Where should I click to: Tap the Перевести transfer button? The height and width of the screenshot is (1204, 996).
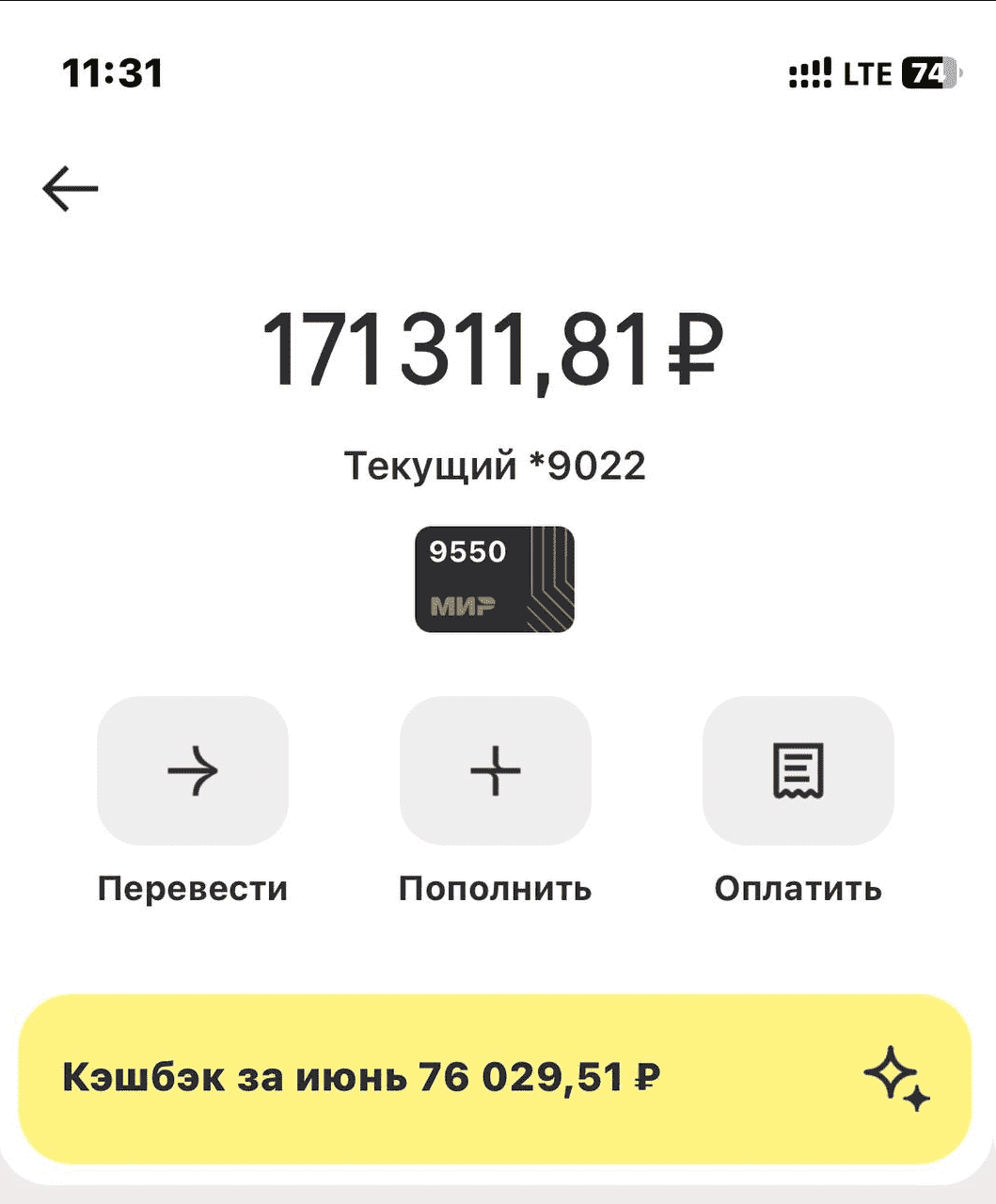coord(193,771)
